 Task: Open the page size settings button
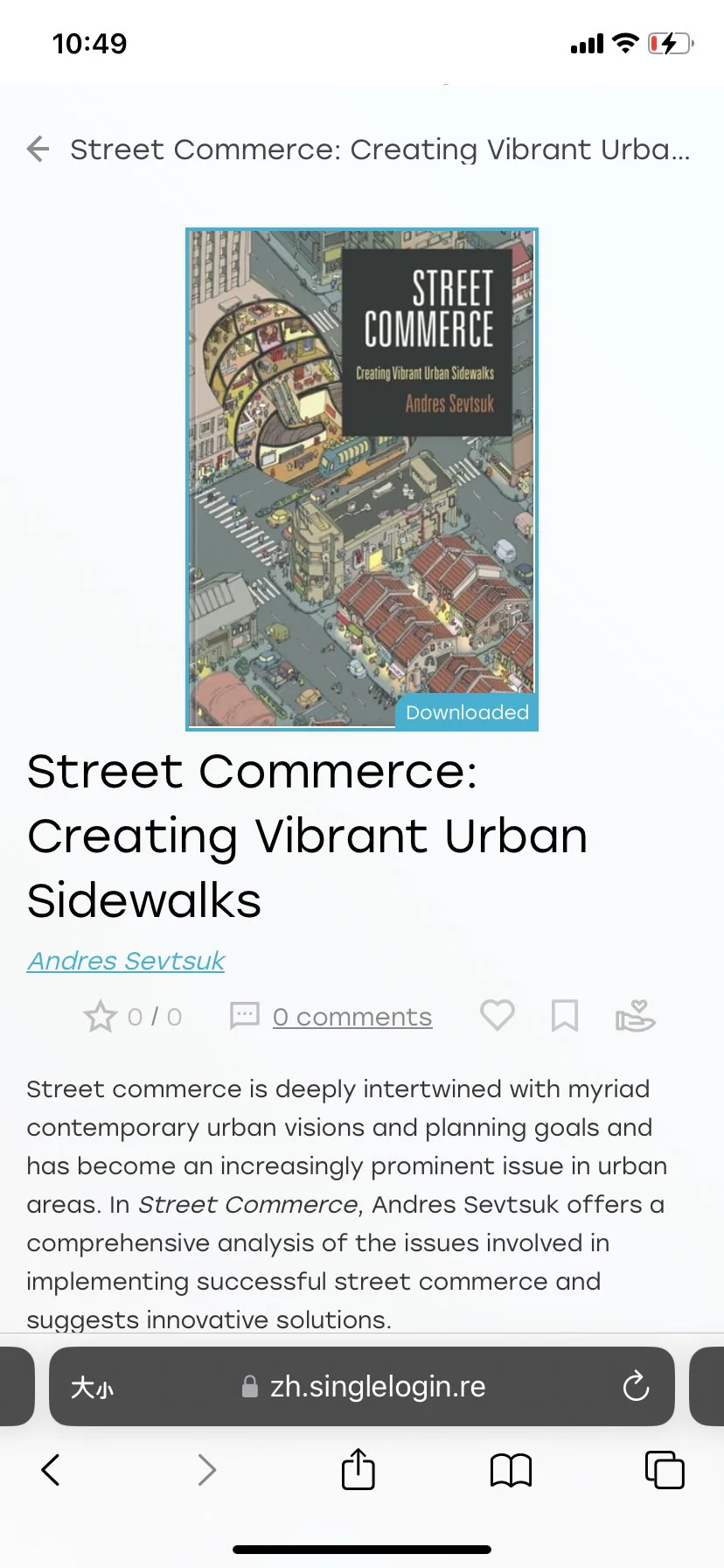pos(93,1387)
